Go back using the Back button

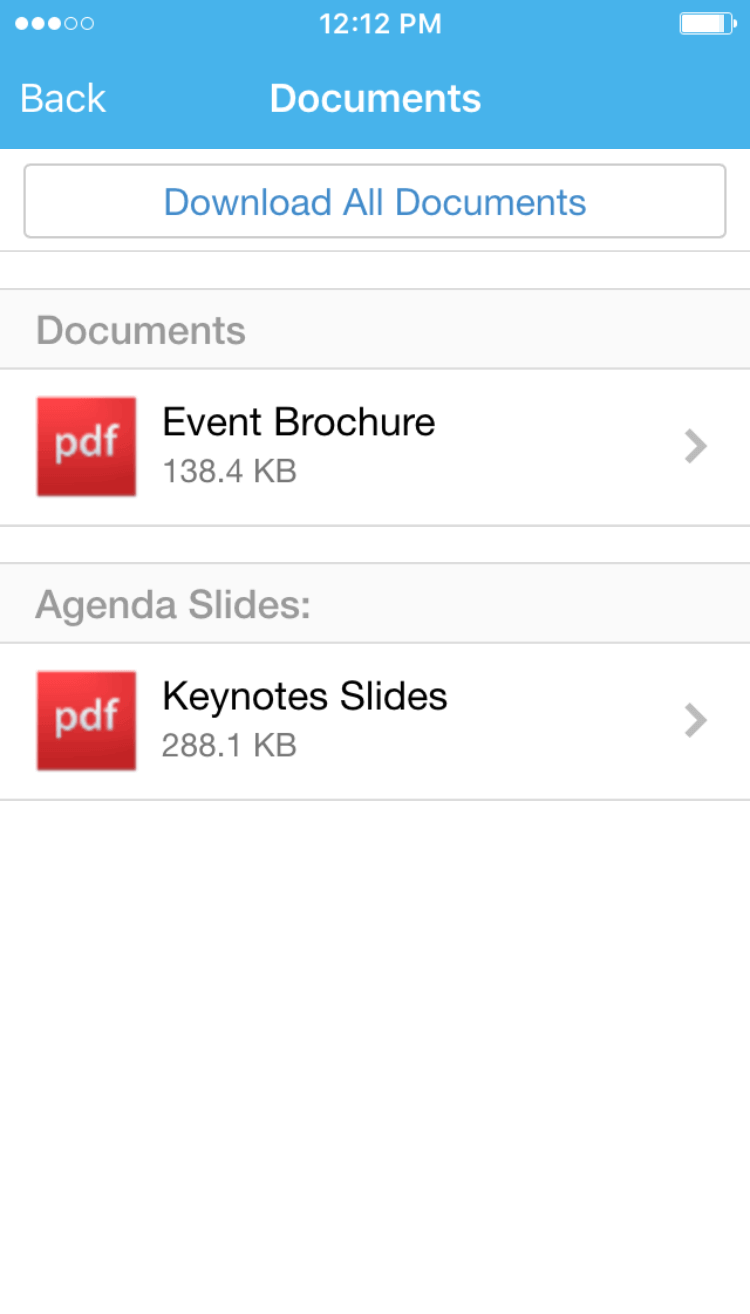point(62,99)
